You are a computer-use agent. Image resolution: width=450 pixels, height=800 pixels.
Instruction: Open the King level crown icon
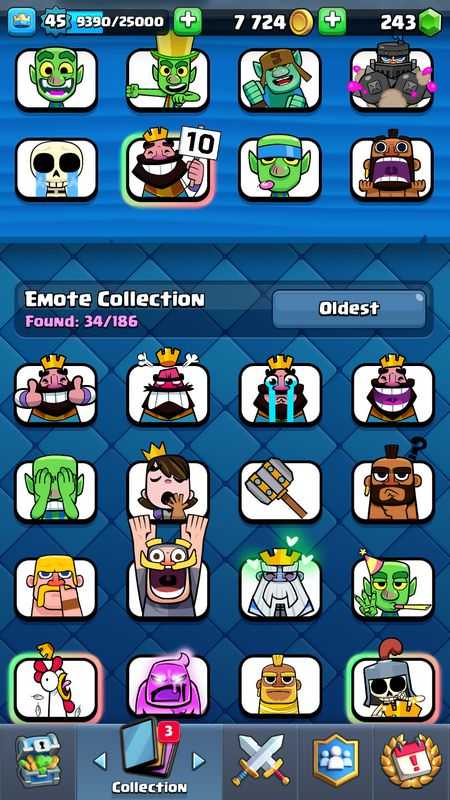(22, 21)
